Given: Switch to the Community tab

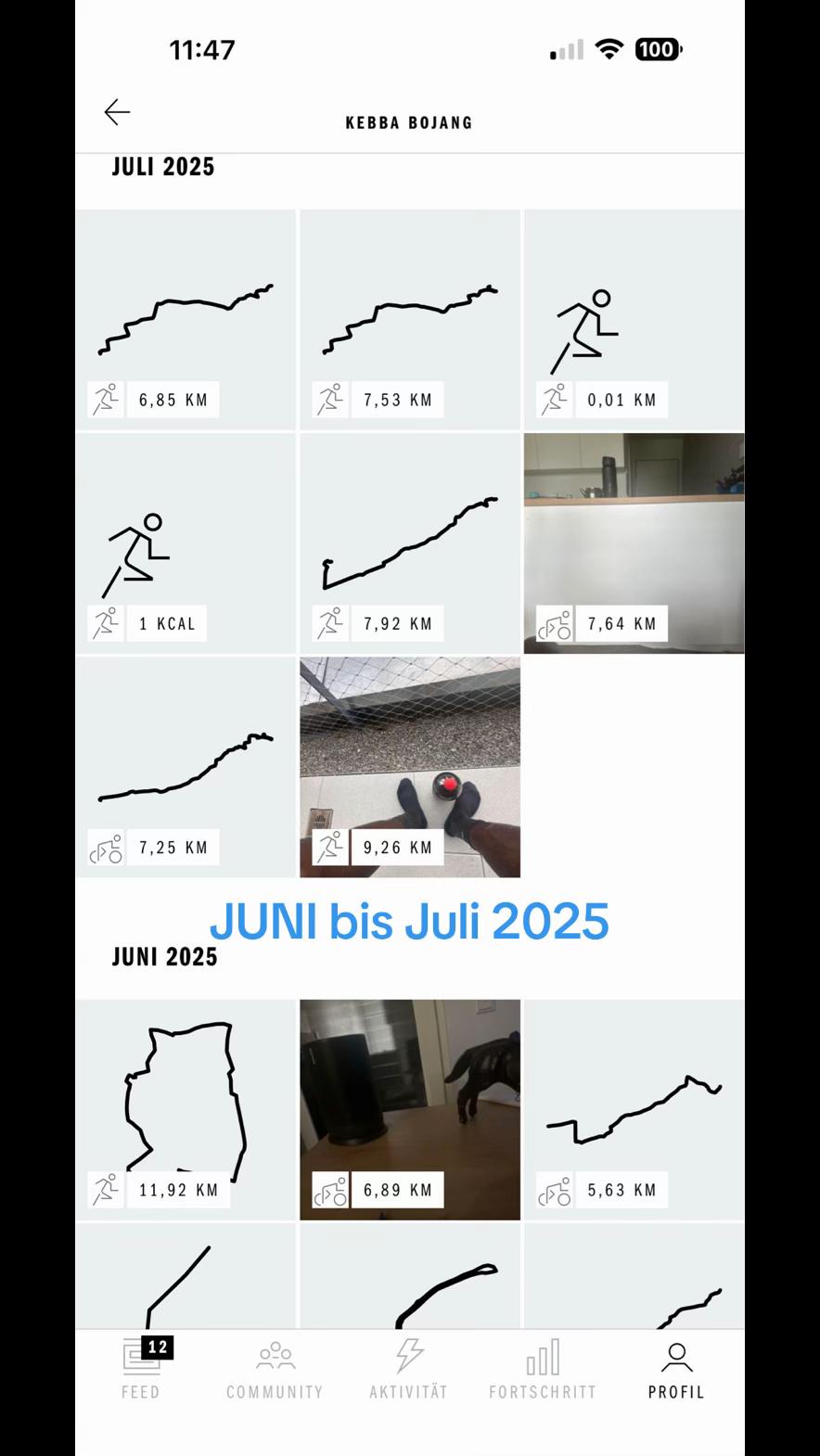Looking at the screenshot, I should [x=275, y=1369].
